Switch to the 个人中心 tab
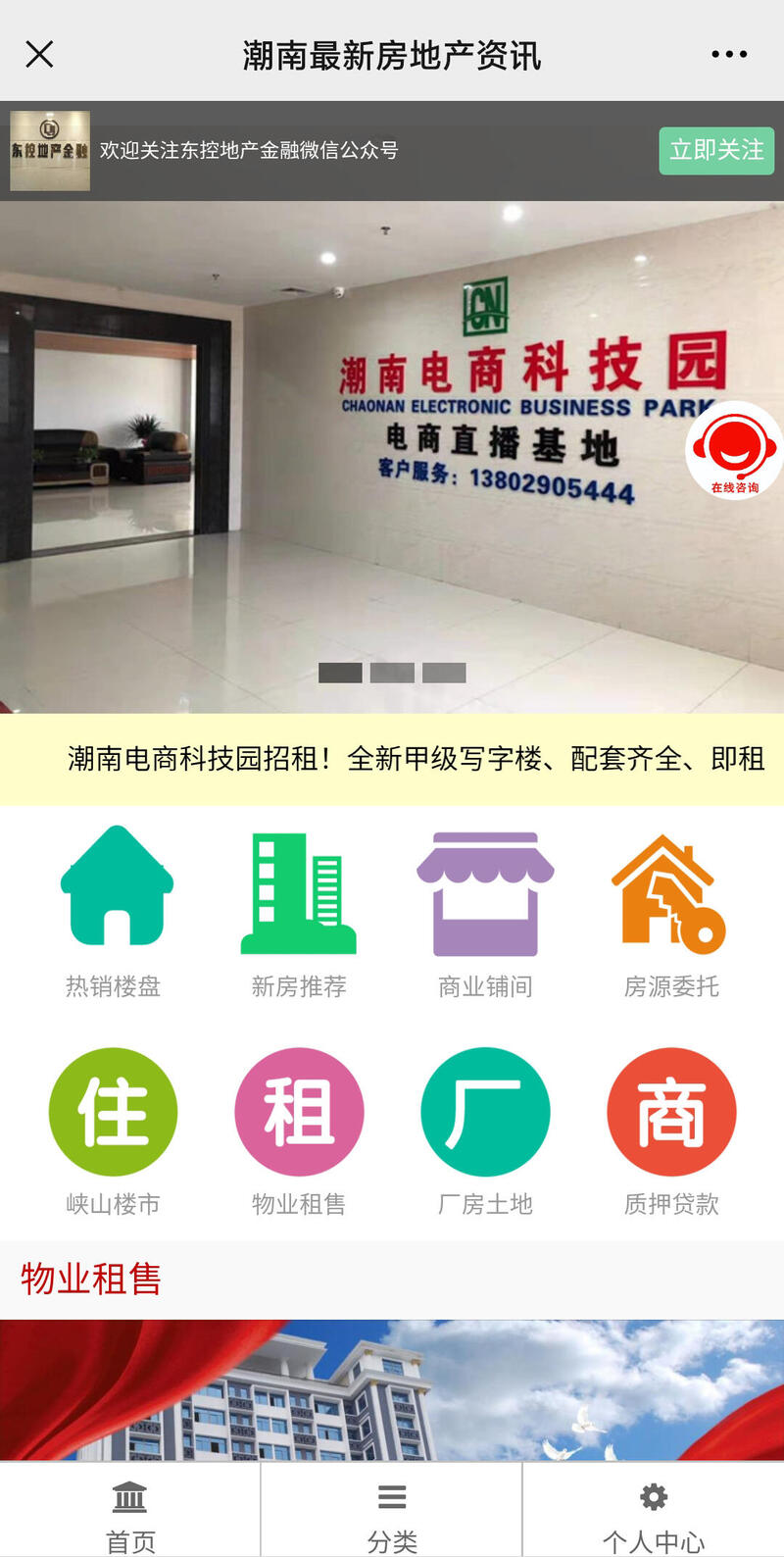Image resolution: width=784 pixels, height=1557 pixels. pos(653,1515)
